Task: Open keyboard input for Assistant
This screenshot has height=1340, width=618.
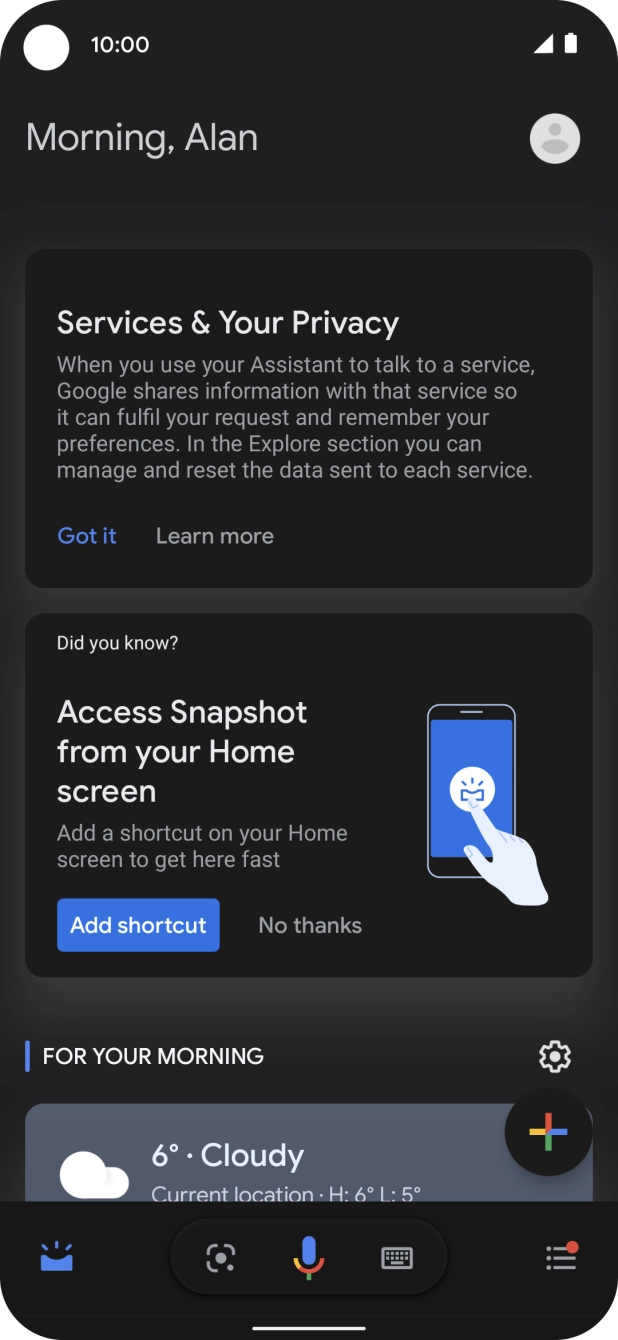Action: [x=397, y=1258]
